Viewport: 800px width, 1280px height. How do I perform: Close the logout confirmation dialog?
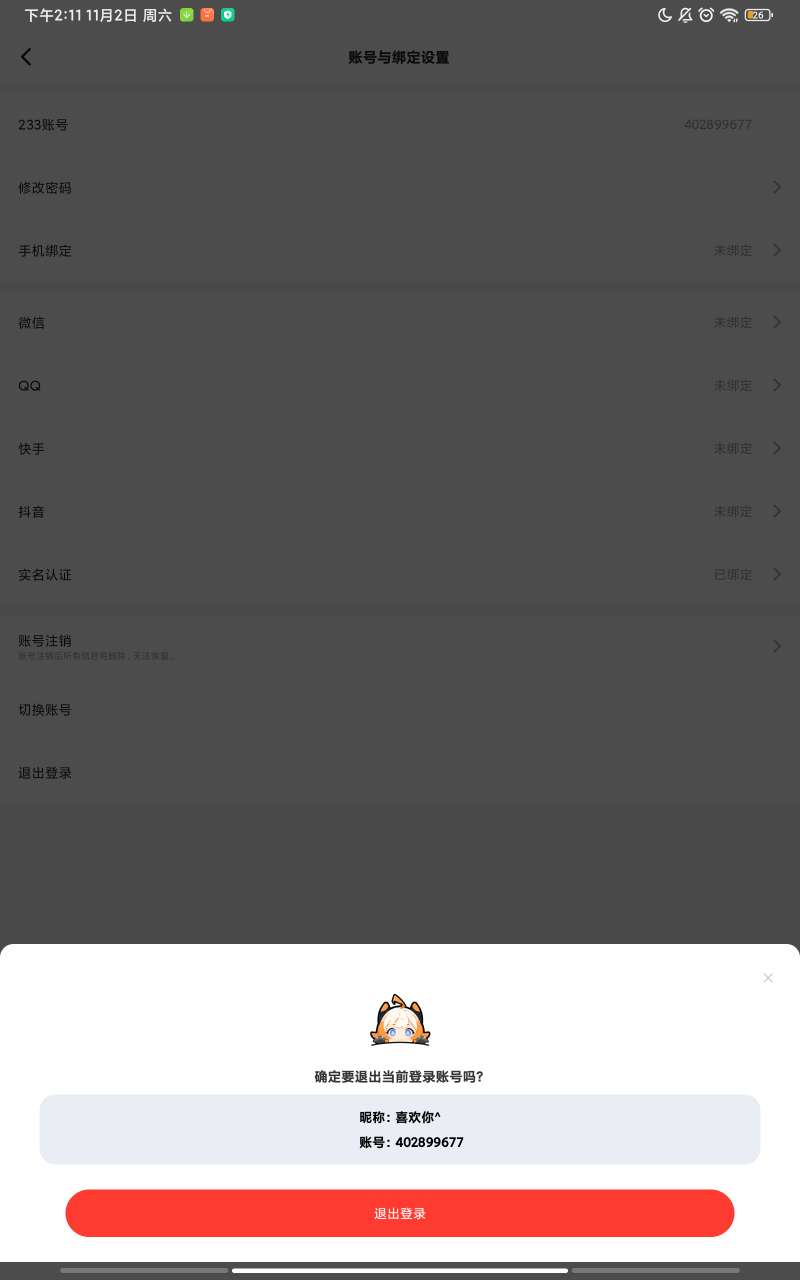pos(768,978)
